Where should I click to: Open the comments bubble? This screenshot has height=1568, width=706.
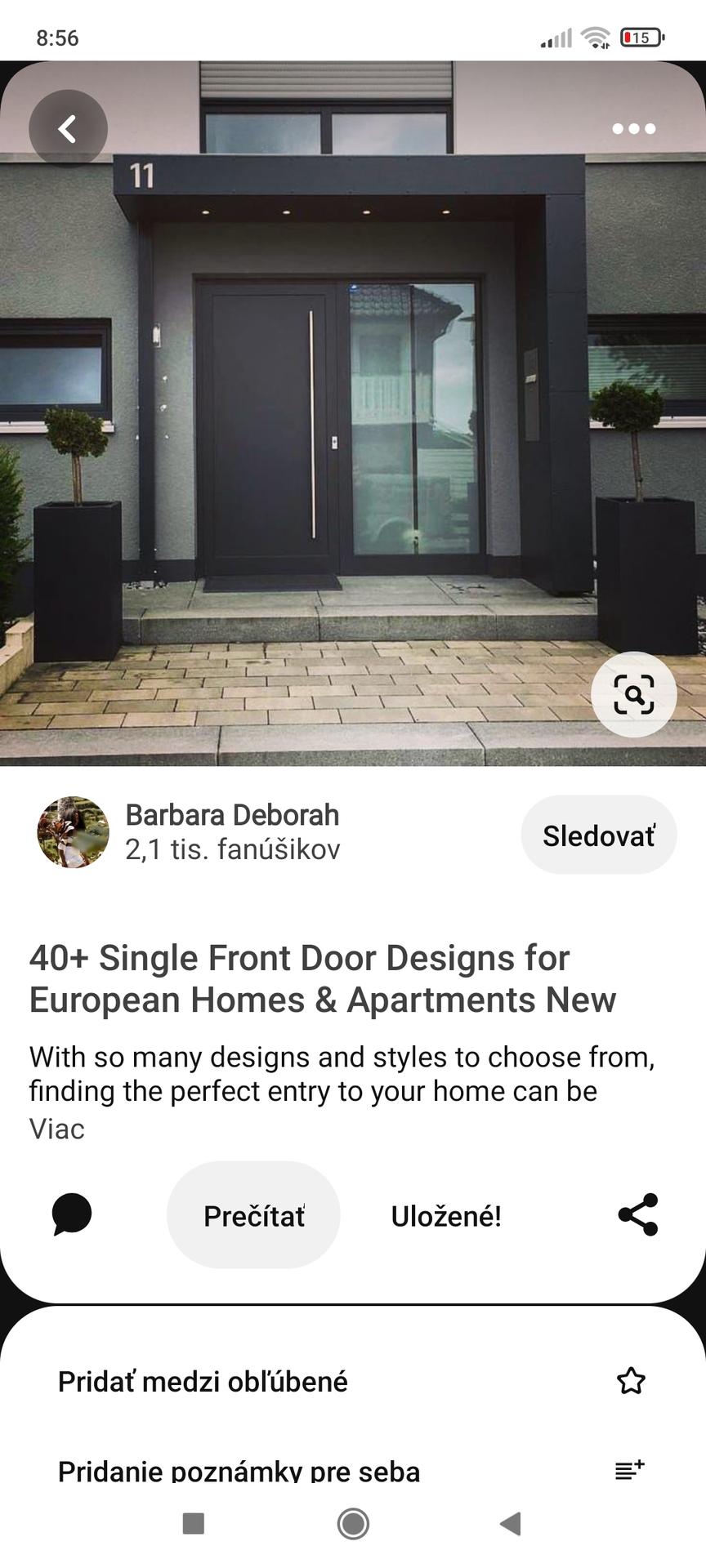click(72, 1214)
